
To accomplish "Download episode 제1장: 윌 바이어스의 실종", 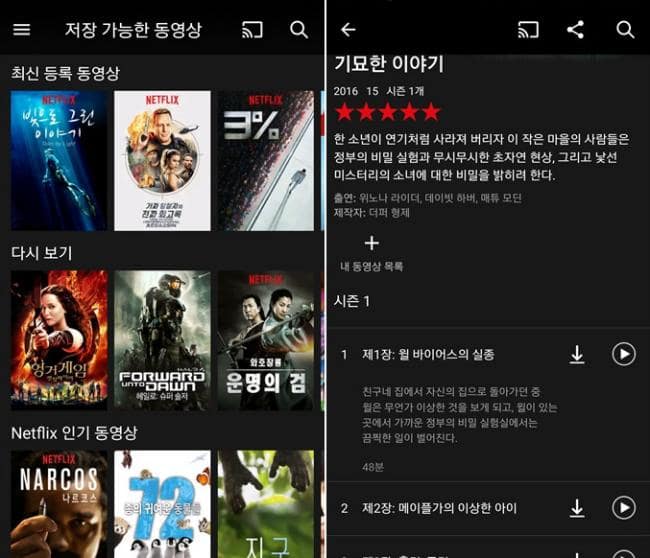I will click(576, 354).
